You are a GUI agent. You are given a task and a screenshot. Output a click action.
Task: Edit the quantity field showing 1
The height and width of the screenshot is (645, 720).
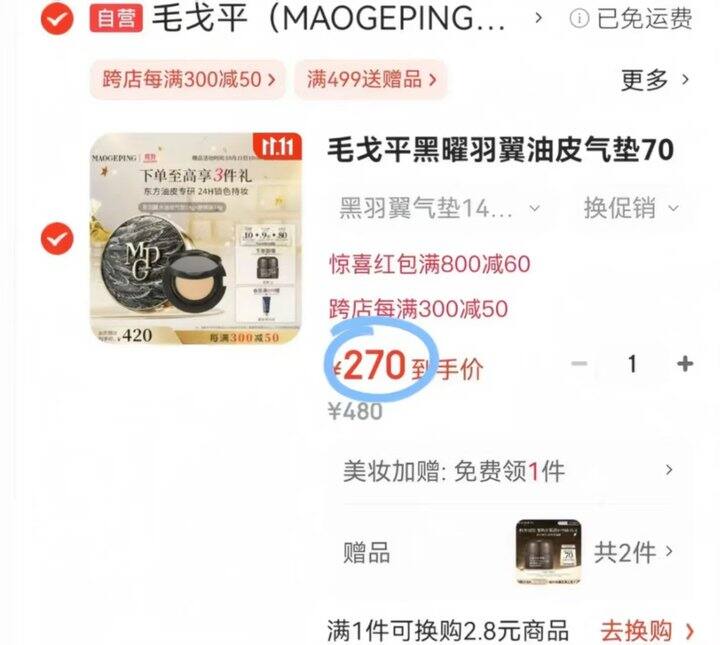click(632, 365)
